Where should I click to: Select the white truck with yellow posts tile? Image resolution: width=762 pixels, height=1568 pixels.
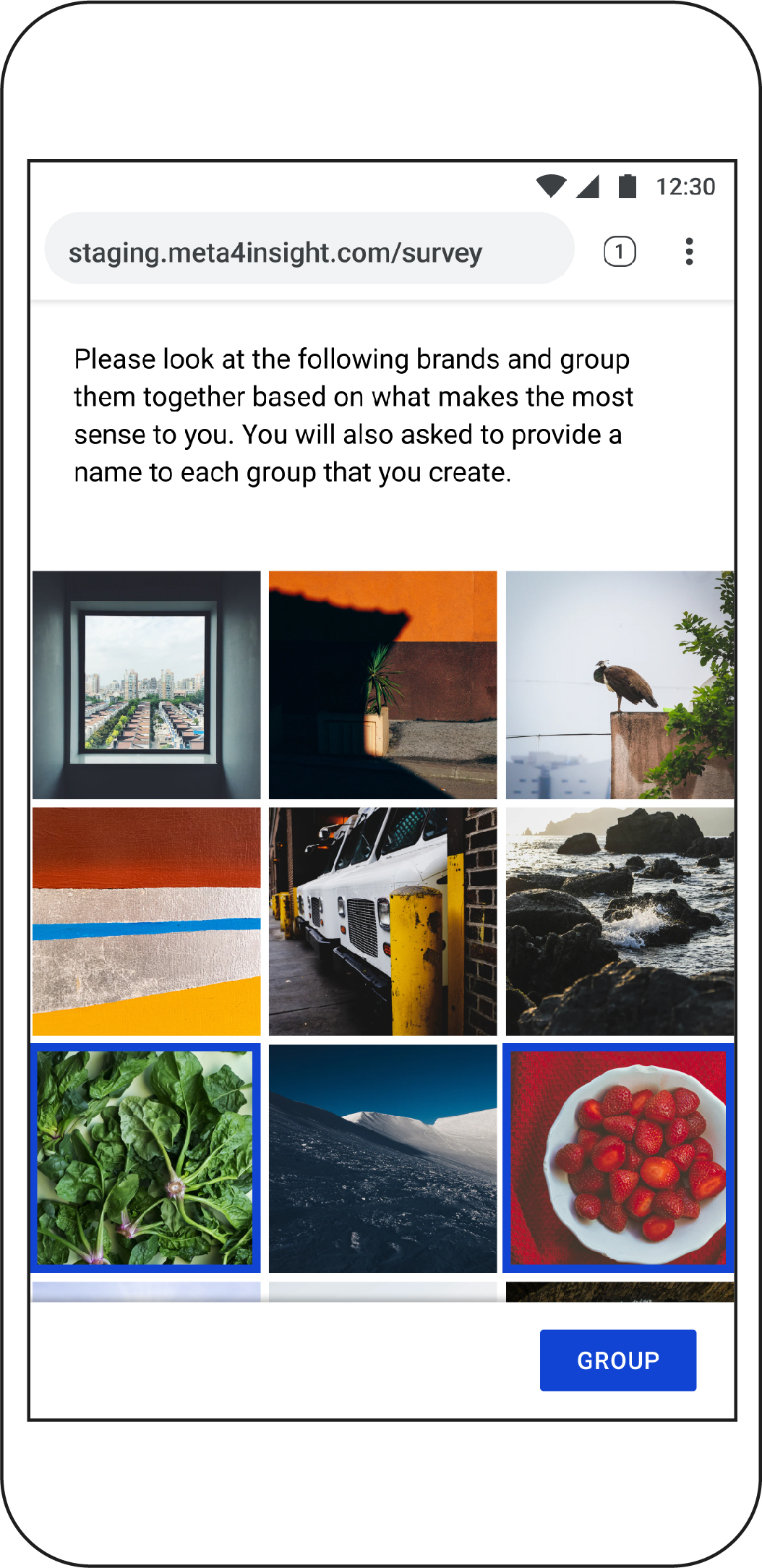382,921
